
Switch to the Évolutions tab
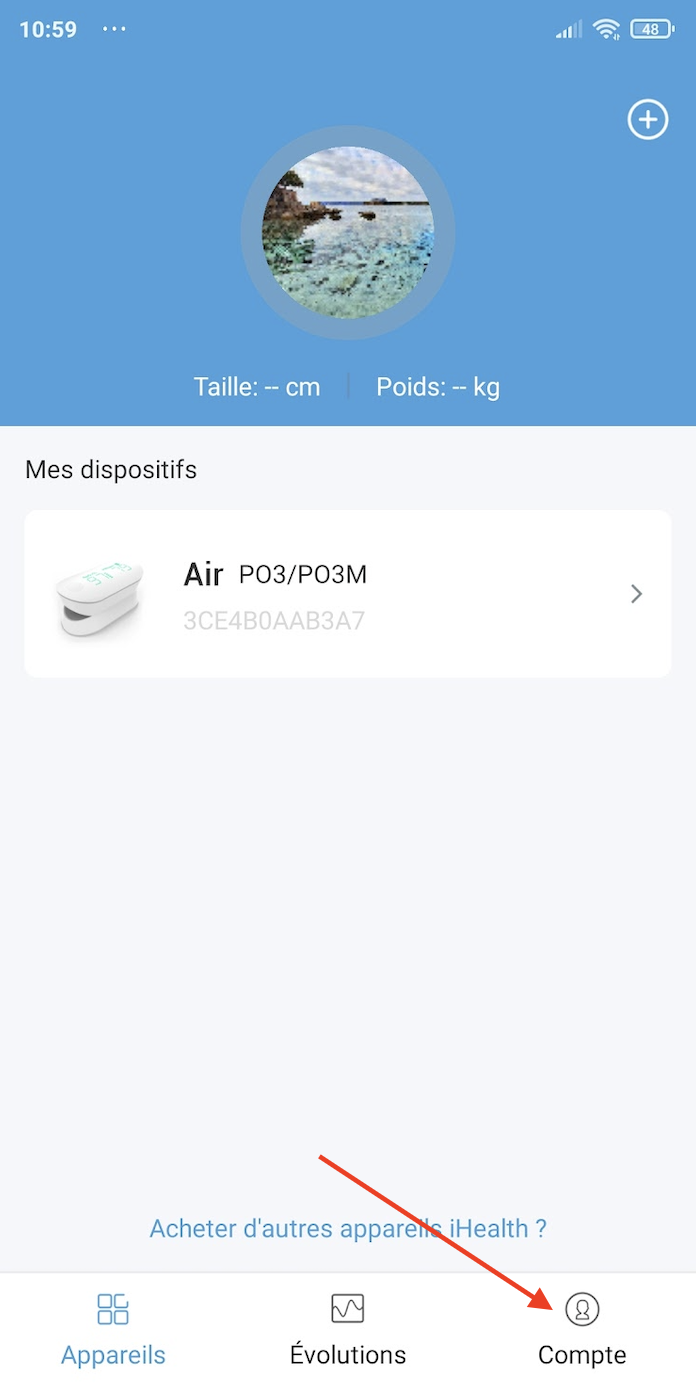pyautogui.click(x=348, y=1329)
